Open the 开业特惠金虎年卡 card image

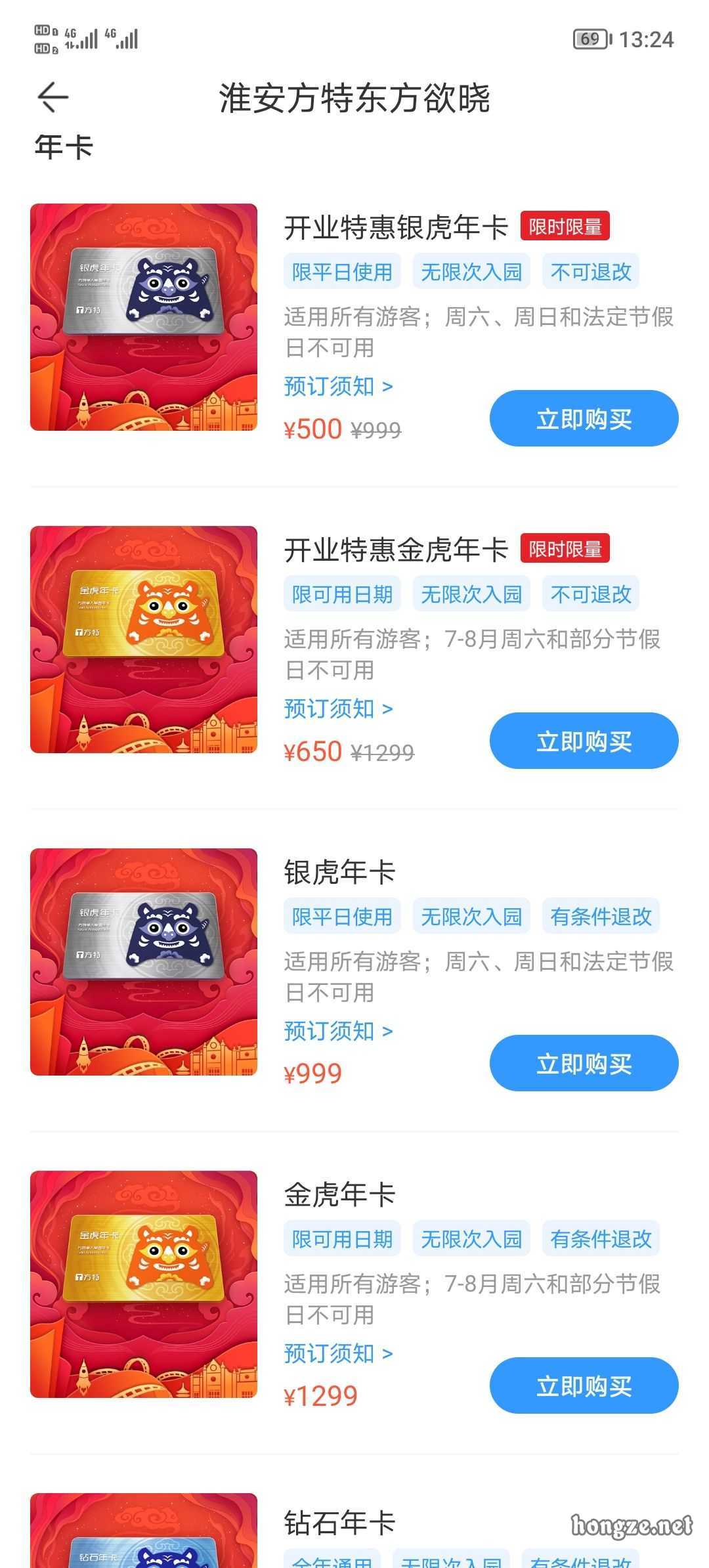[144, 640]
